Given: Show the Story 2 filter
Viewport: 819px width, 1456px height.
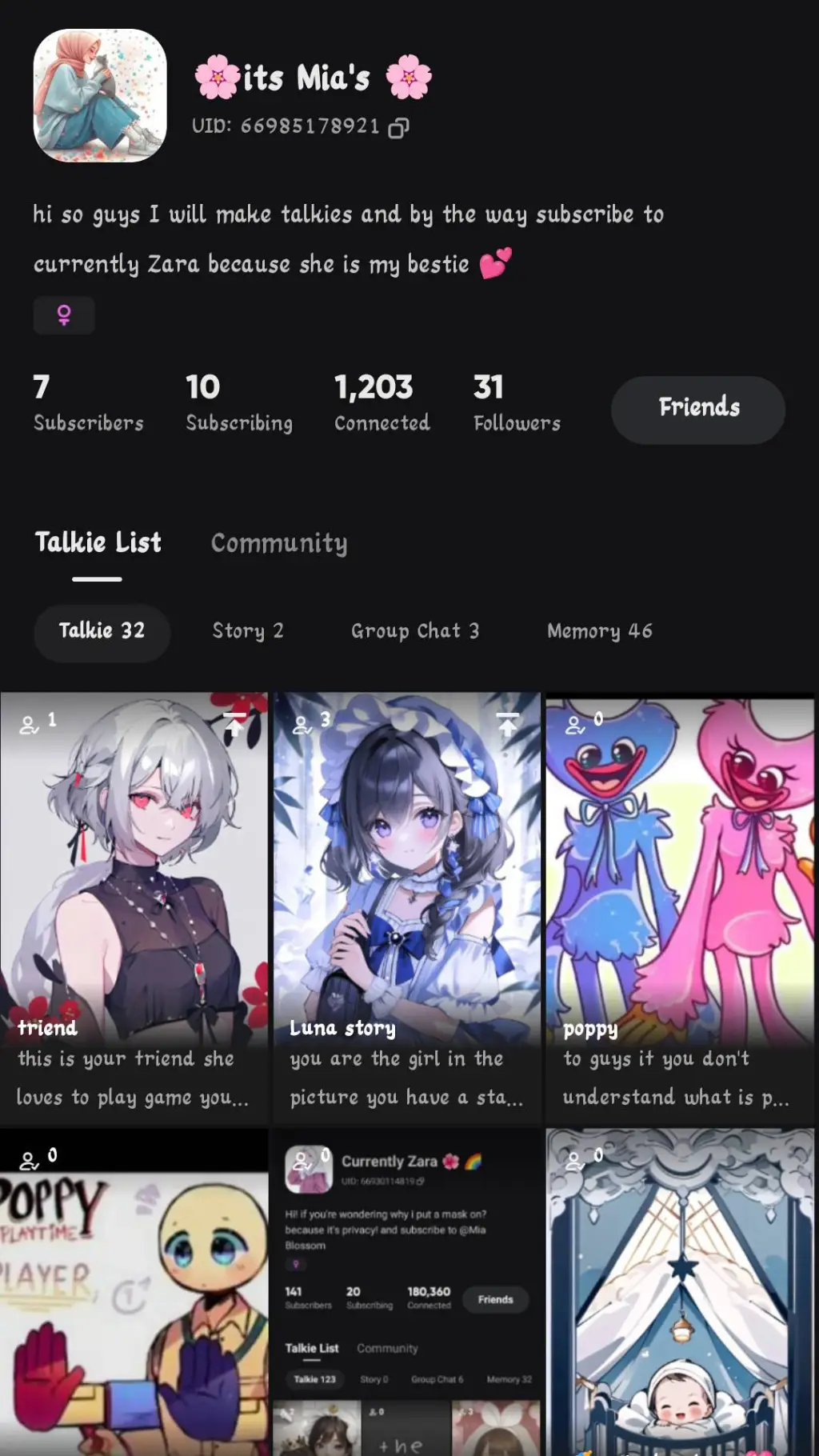Looking at the screenshot, I should tap(248, 631).
